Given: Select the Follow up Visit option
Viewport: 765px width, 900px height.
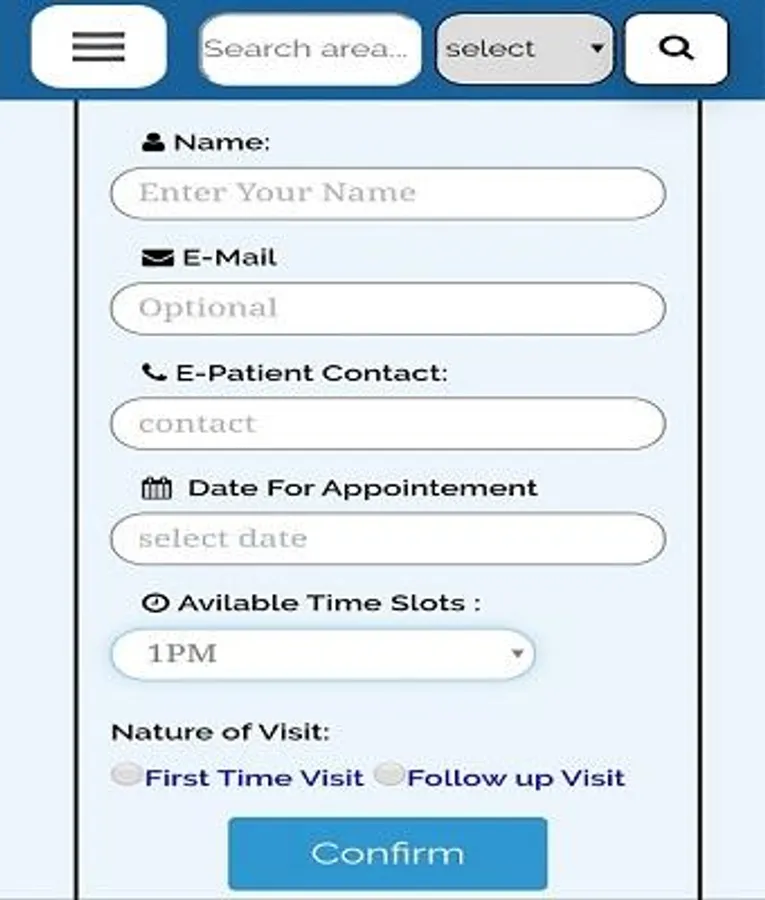Looking at the screenshot, I should (x=390, y=775).
